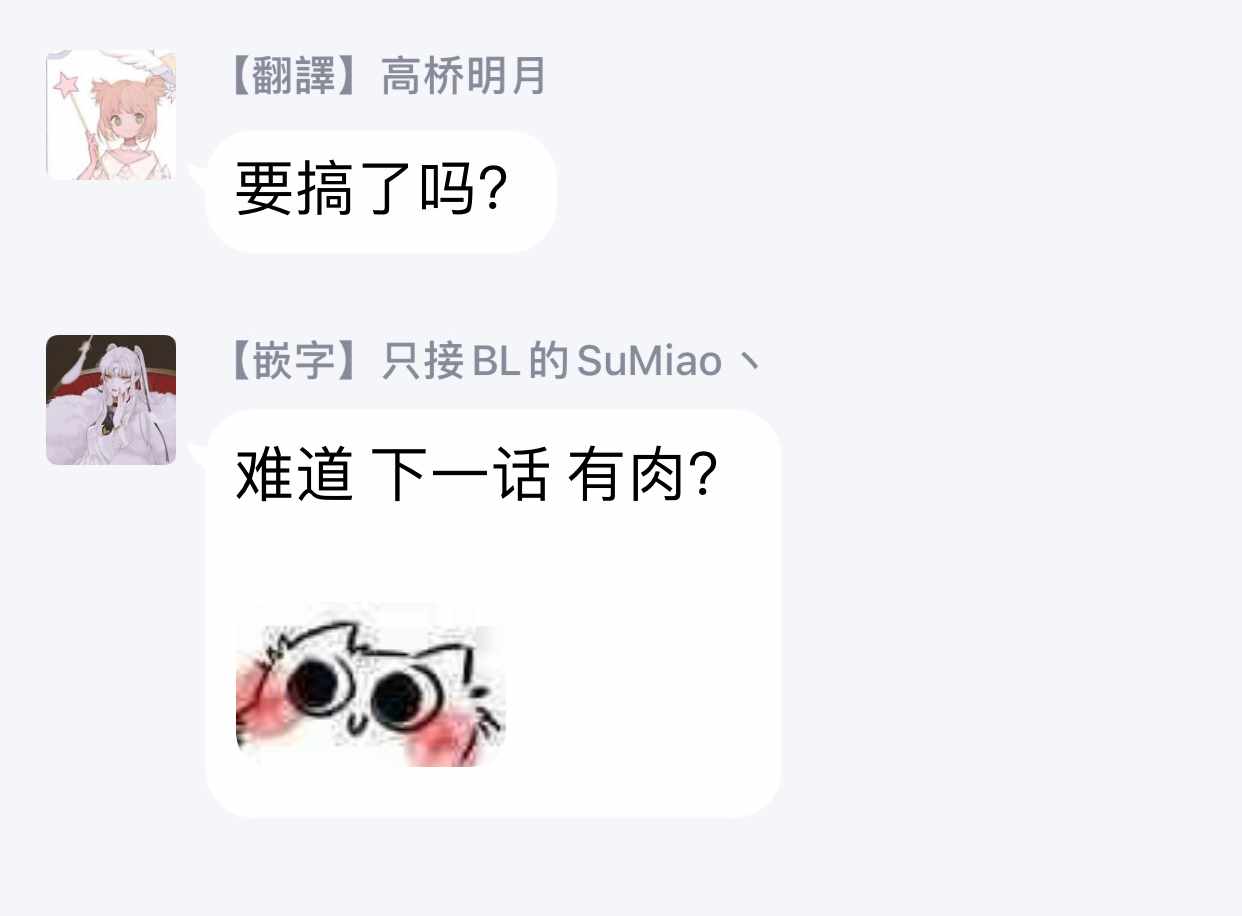View the blushing cat sticker in SuMiao's message
This screenshot has width=1242, height=916.
[x=370, y=685]
